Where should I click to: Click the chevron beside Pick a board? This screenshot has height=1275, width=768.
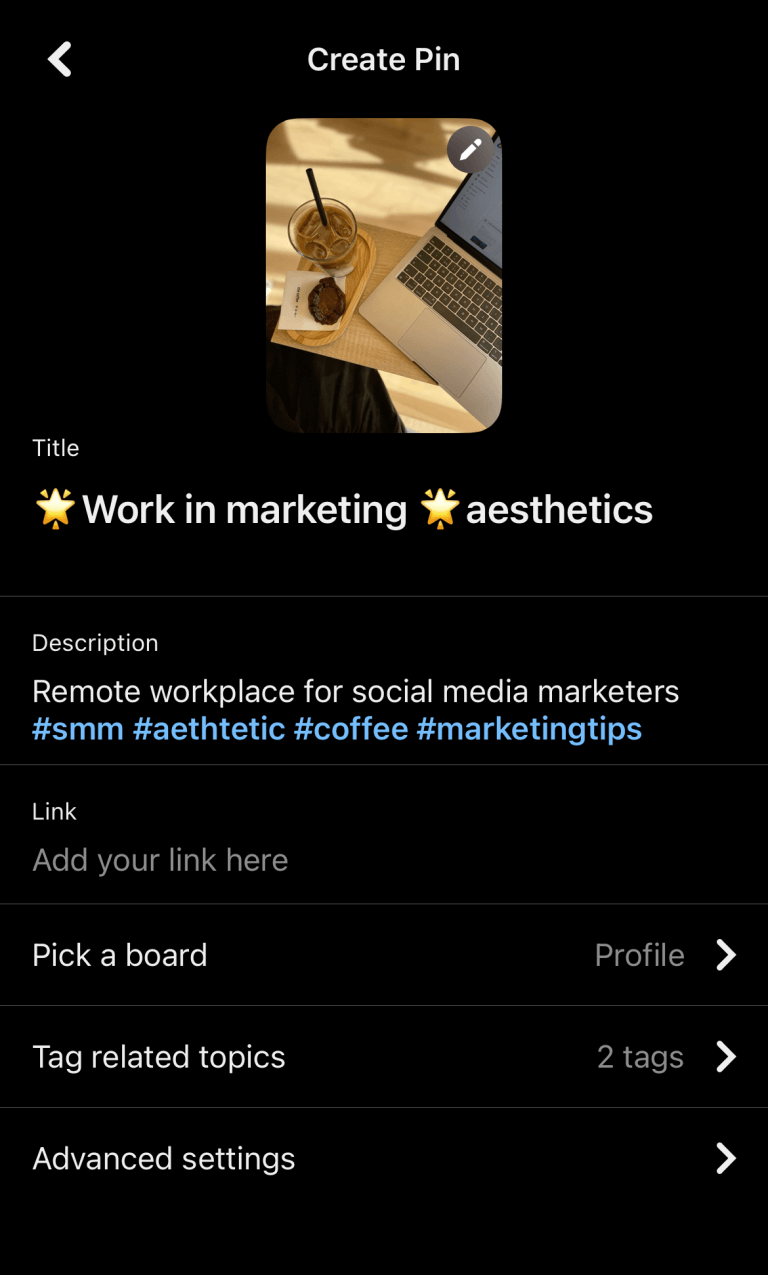(727, 955)
